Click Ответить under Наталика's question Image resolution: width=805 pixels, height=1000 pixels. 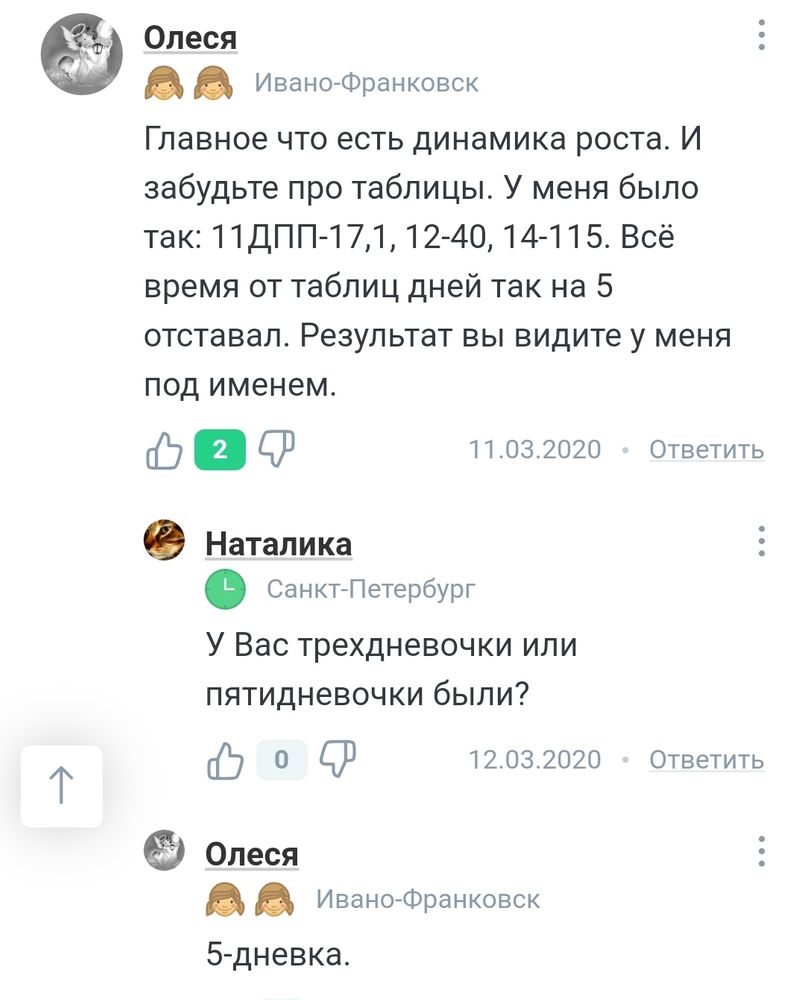pyautogui.click(x=706, y=760)
